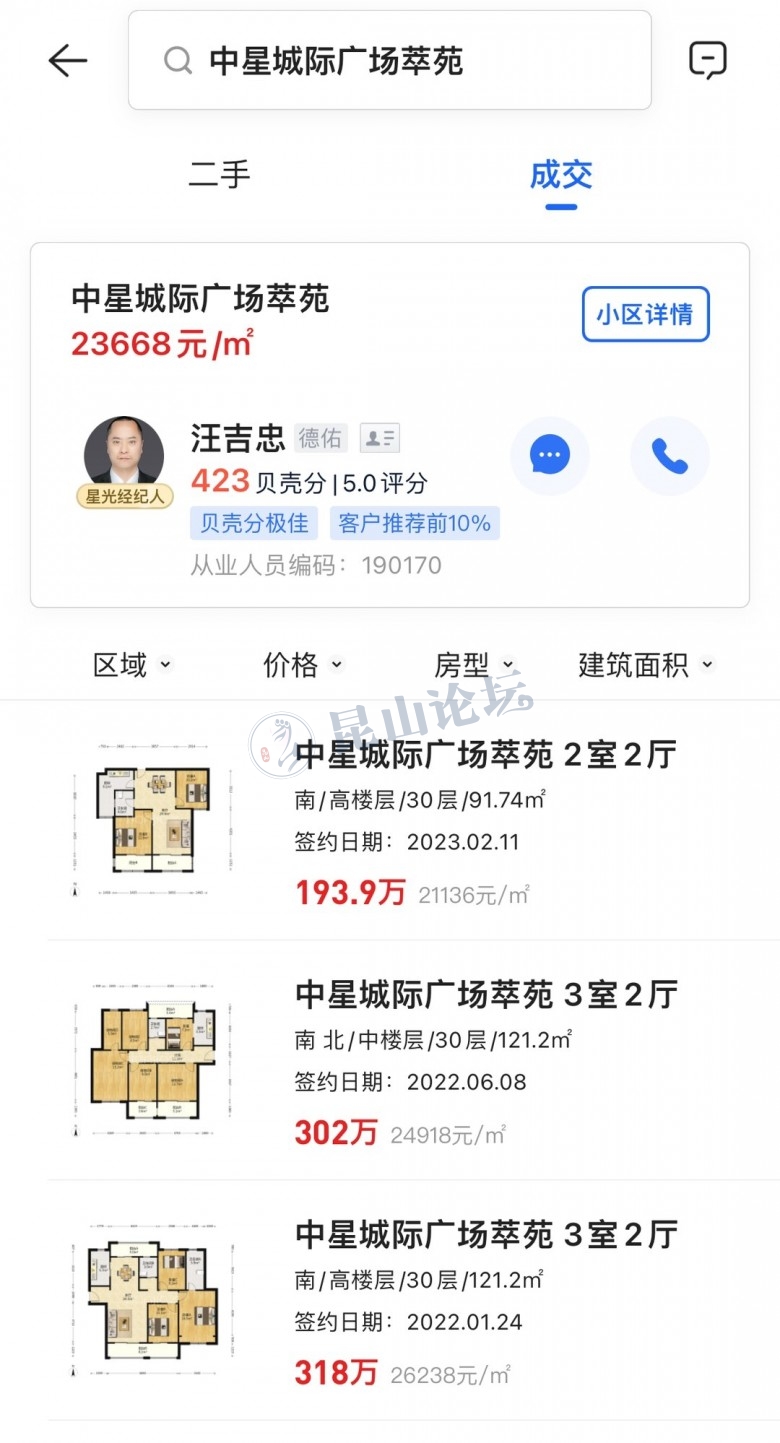Select the 成交 tab
This screenshot has height=1443, width=780.
coord(561,175)
